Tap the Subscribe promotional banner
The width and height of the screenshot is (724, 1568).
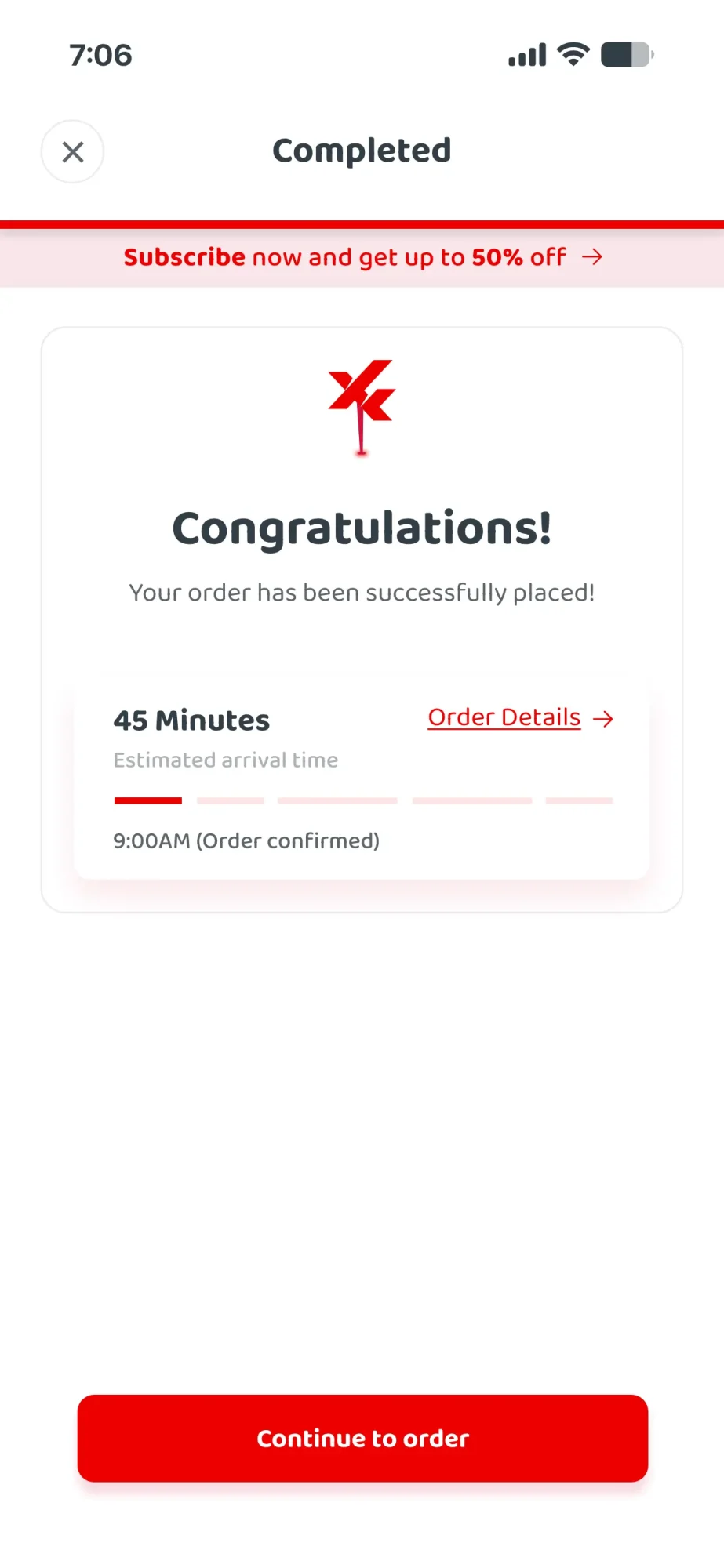pos(362,256)
